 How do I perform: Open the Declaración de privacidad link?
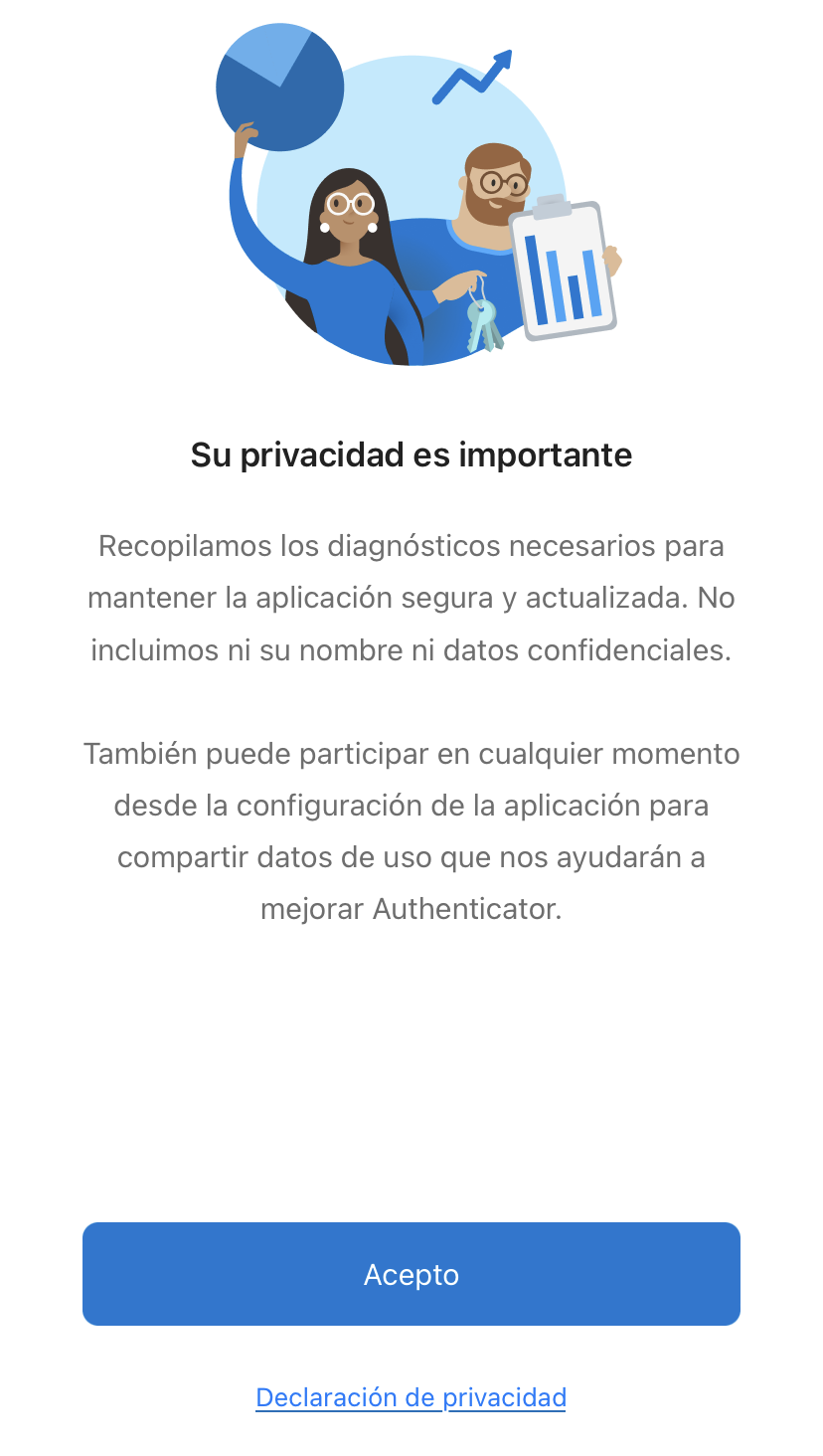coord(411,1397)
